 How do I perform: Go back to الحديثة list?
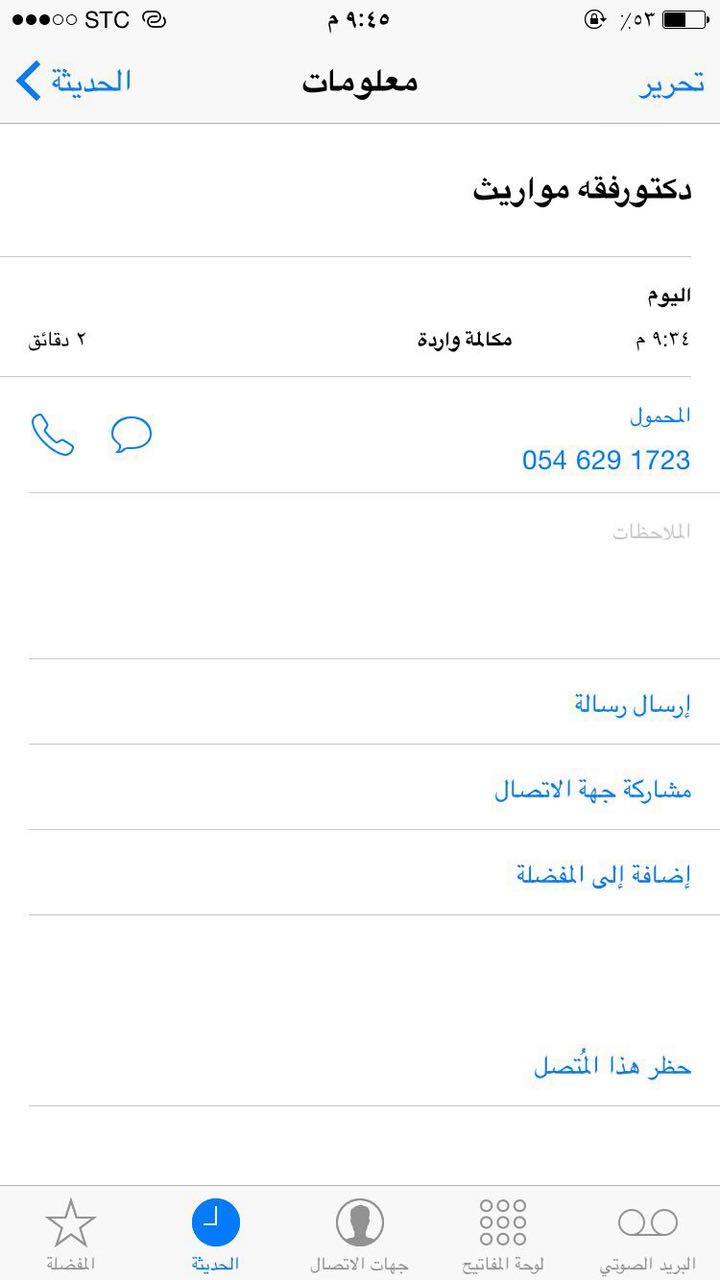[74, 82]
